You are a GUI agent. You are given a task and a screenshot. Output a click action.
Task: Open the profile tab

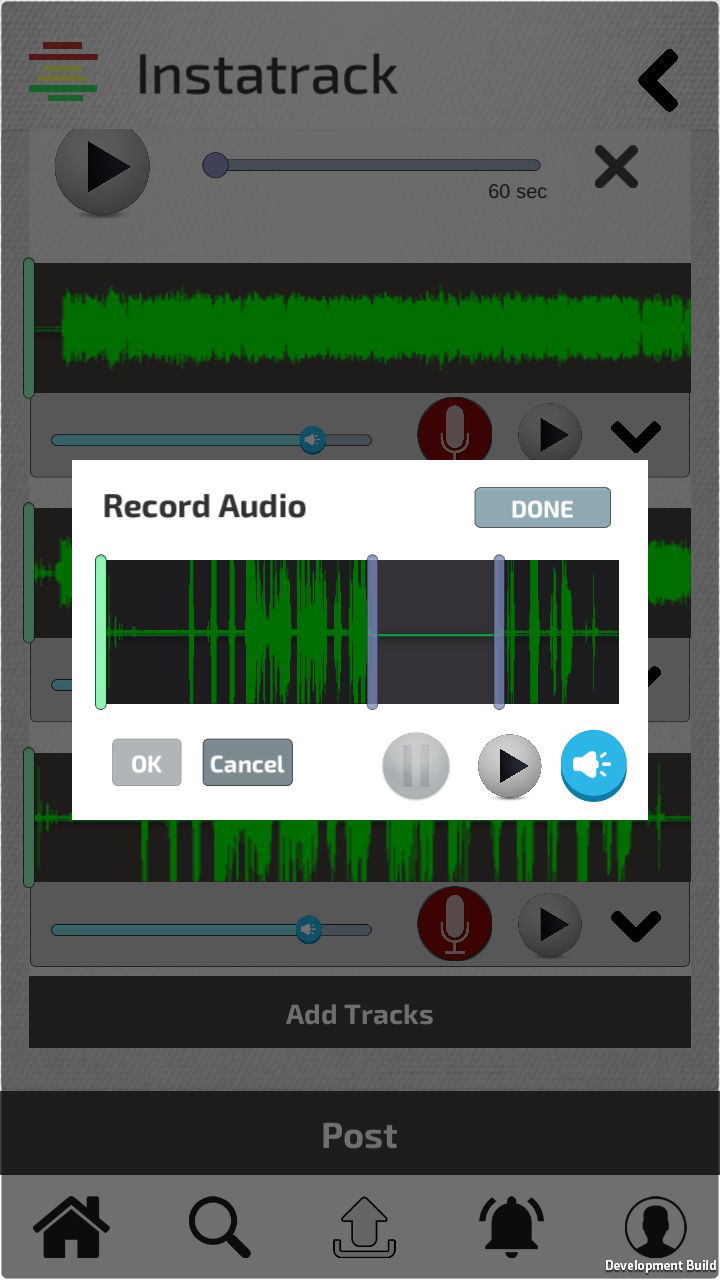coord(656,1227)
